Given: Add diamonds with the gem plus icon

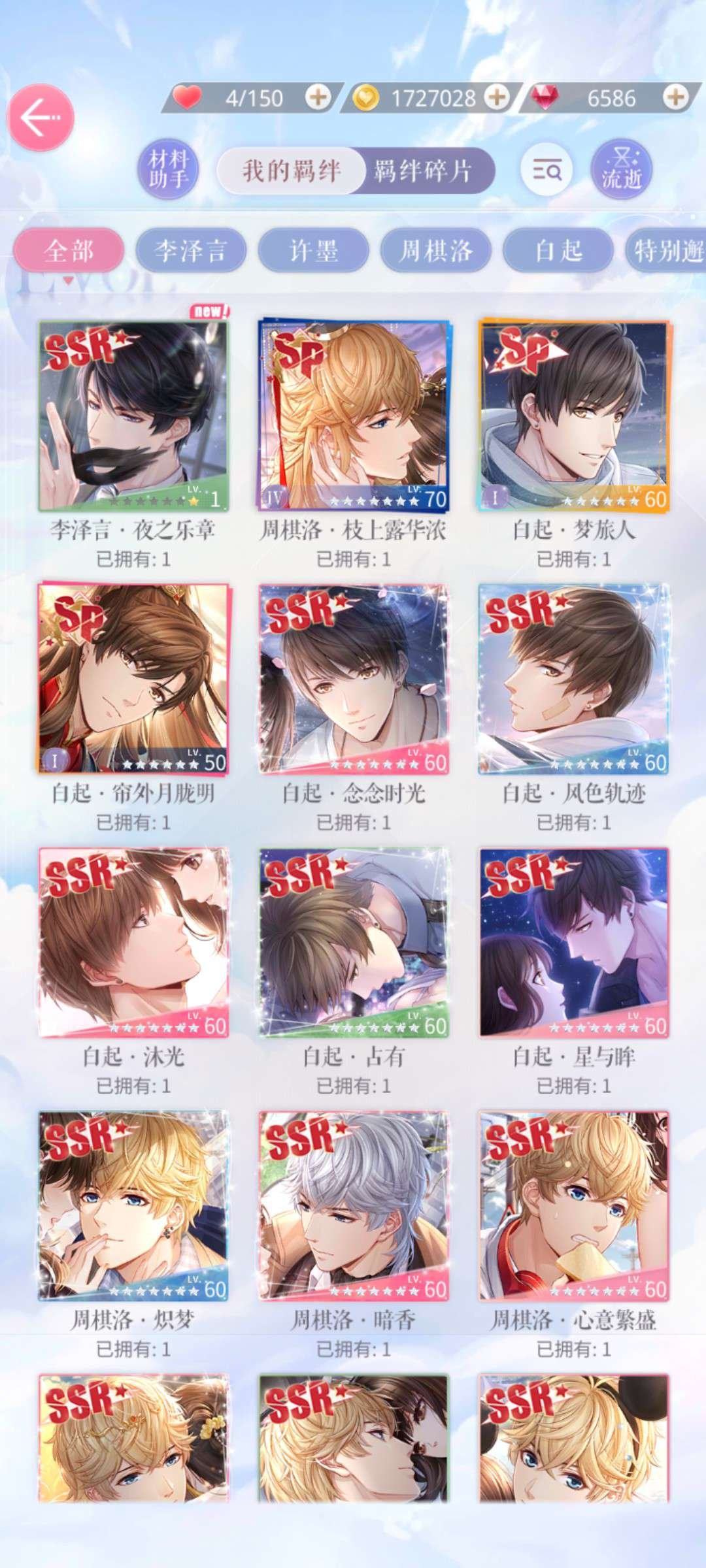Looking at the screenshot, I should (x=675, y=98).
